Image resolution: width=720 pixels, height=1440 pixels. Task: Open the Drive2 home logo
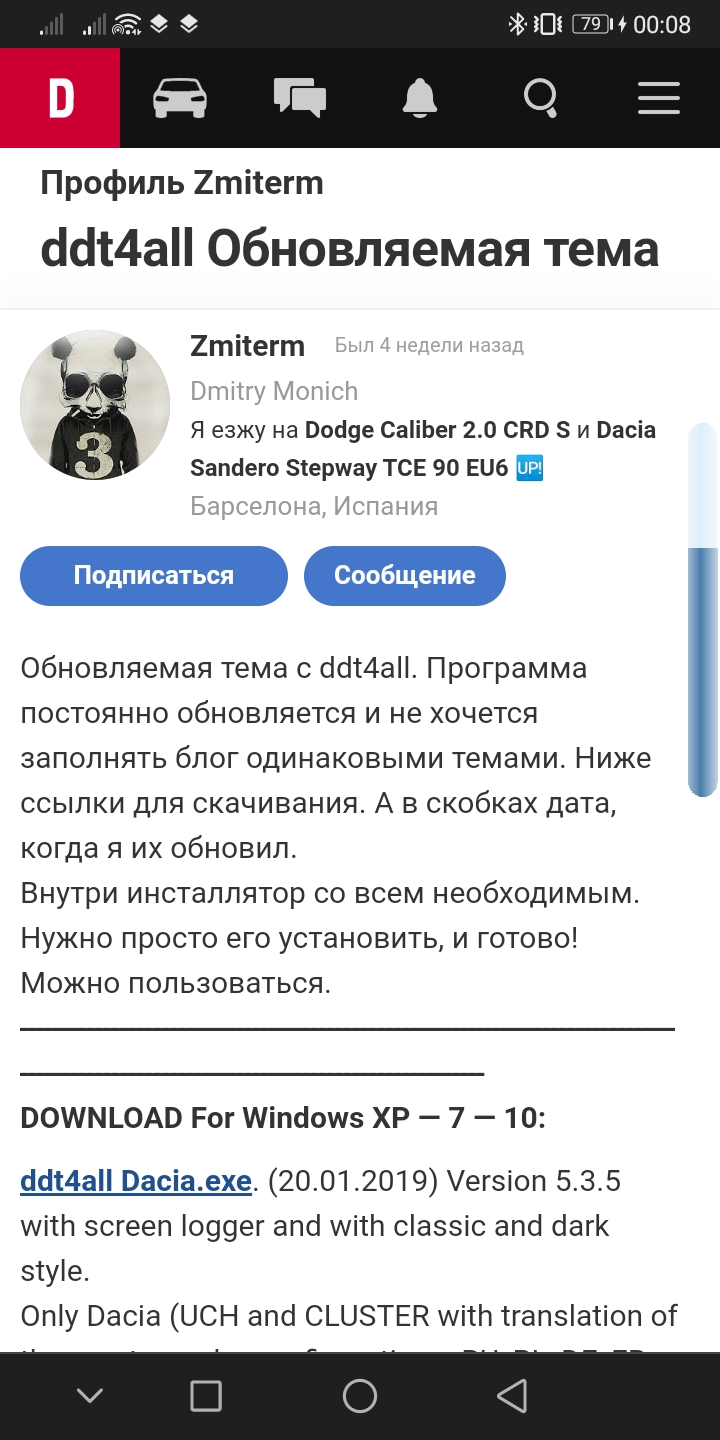coord(60,98)
